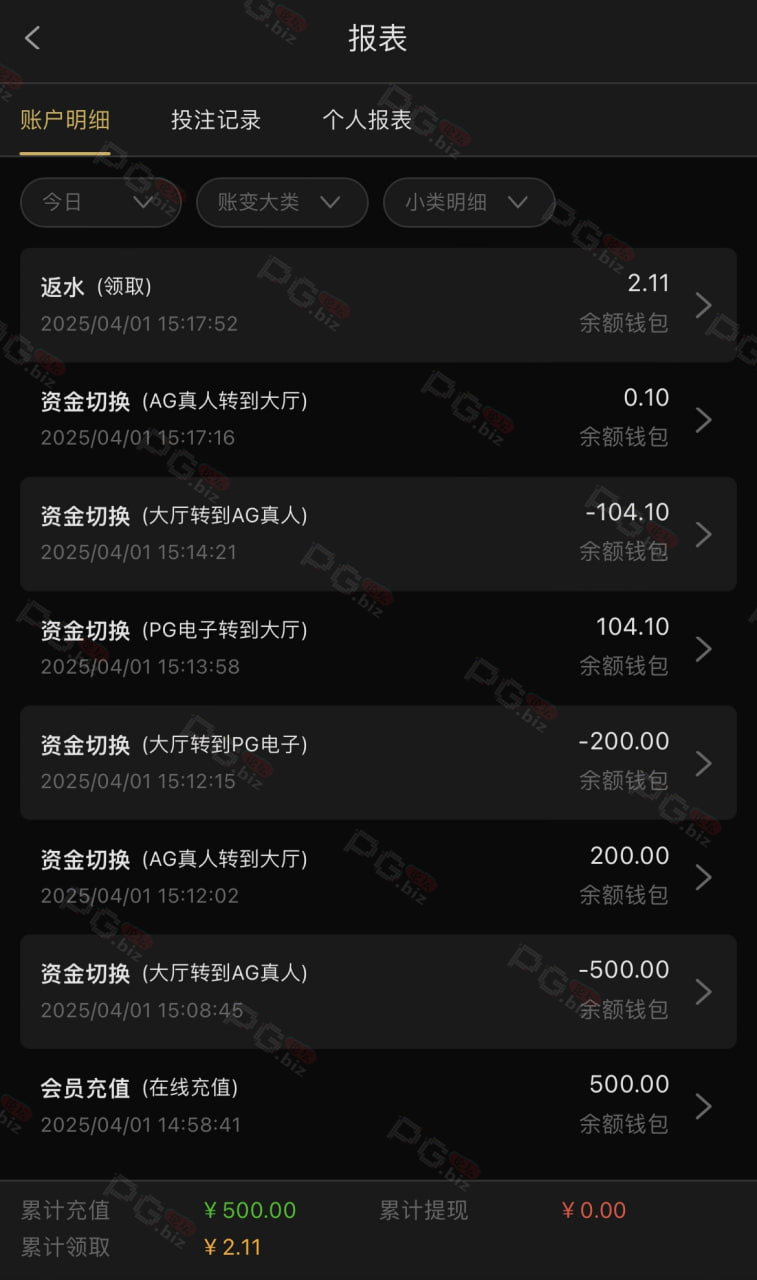
Task: Expand the 小类明细 dropdown
Action: coord(469,202)
